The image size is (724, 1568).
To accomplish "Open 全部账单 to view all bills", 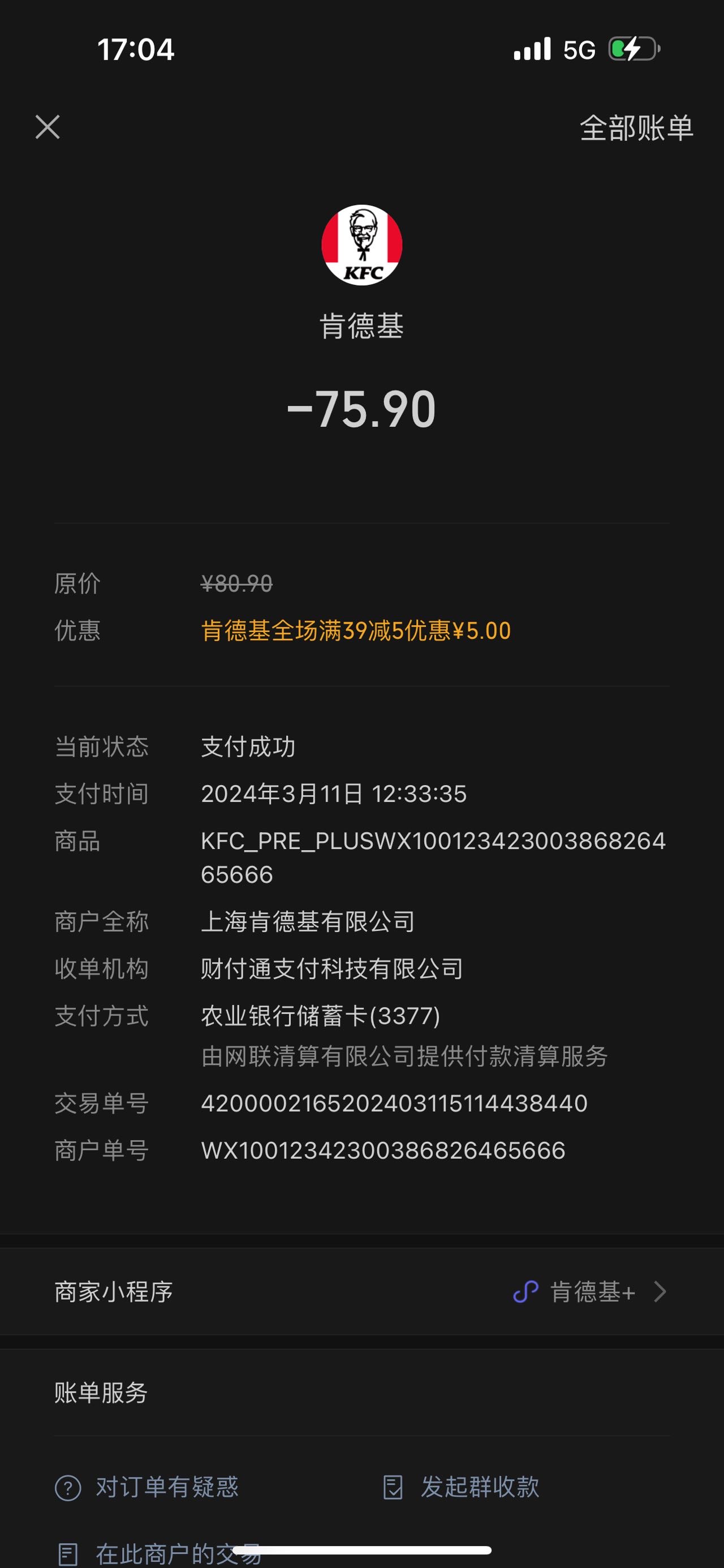I will pos(636,128).
